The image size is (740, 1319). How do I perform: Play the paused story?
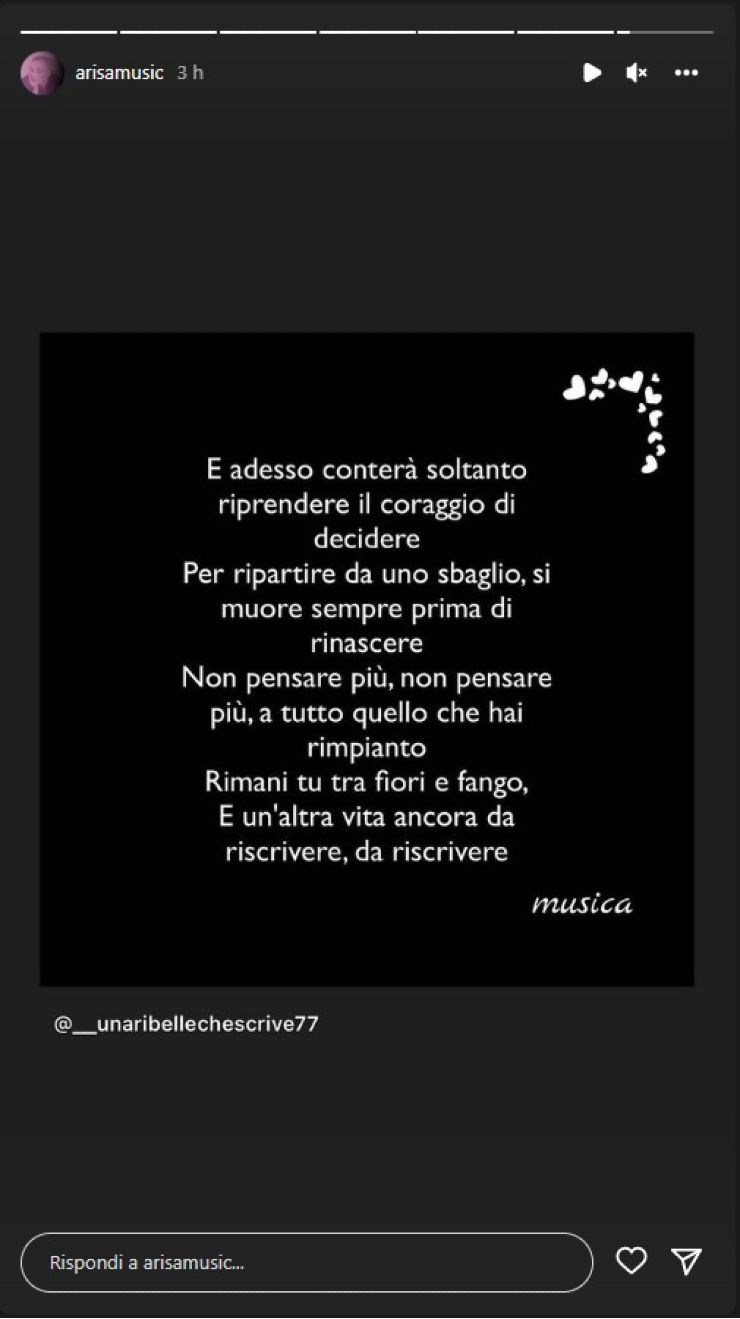point(592,73)
